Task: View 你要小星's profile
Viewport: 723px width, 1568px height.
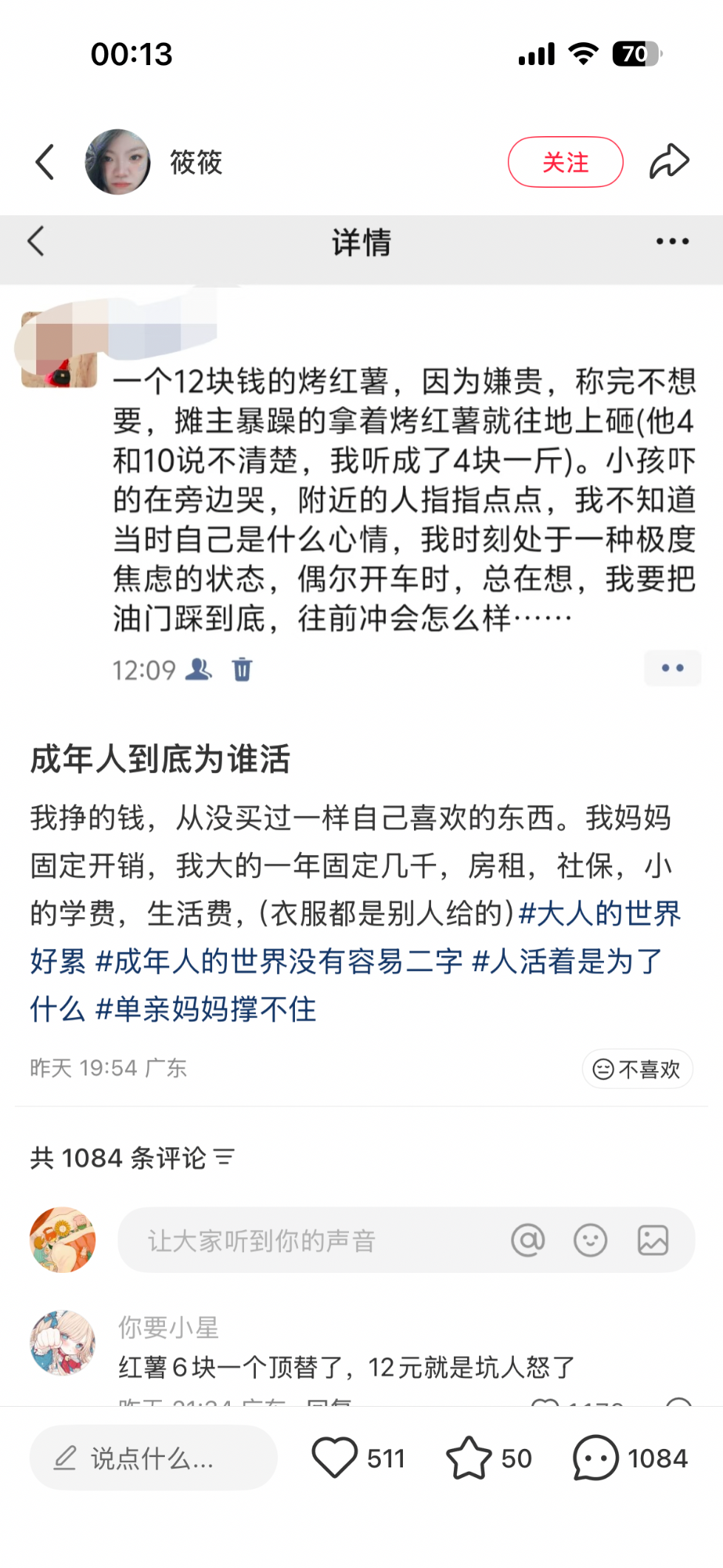Action: tap(63, 1342)
